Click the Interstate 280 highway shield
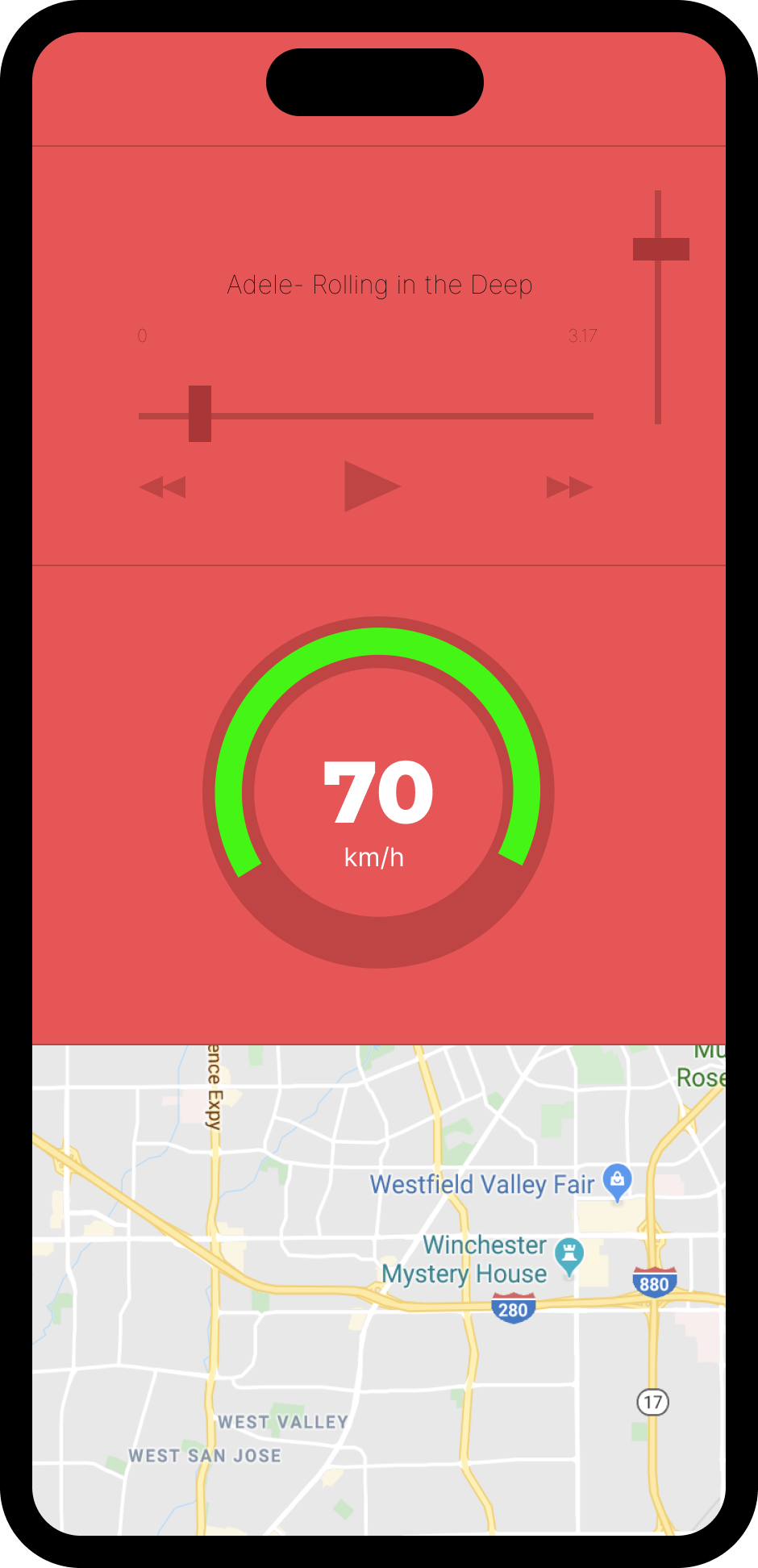The height and width of the screenshot is (1568, 758). (514, 1309)
